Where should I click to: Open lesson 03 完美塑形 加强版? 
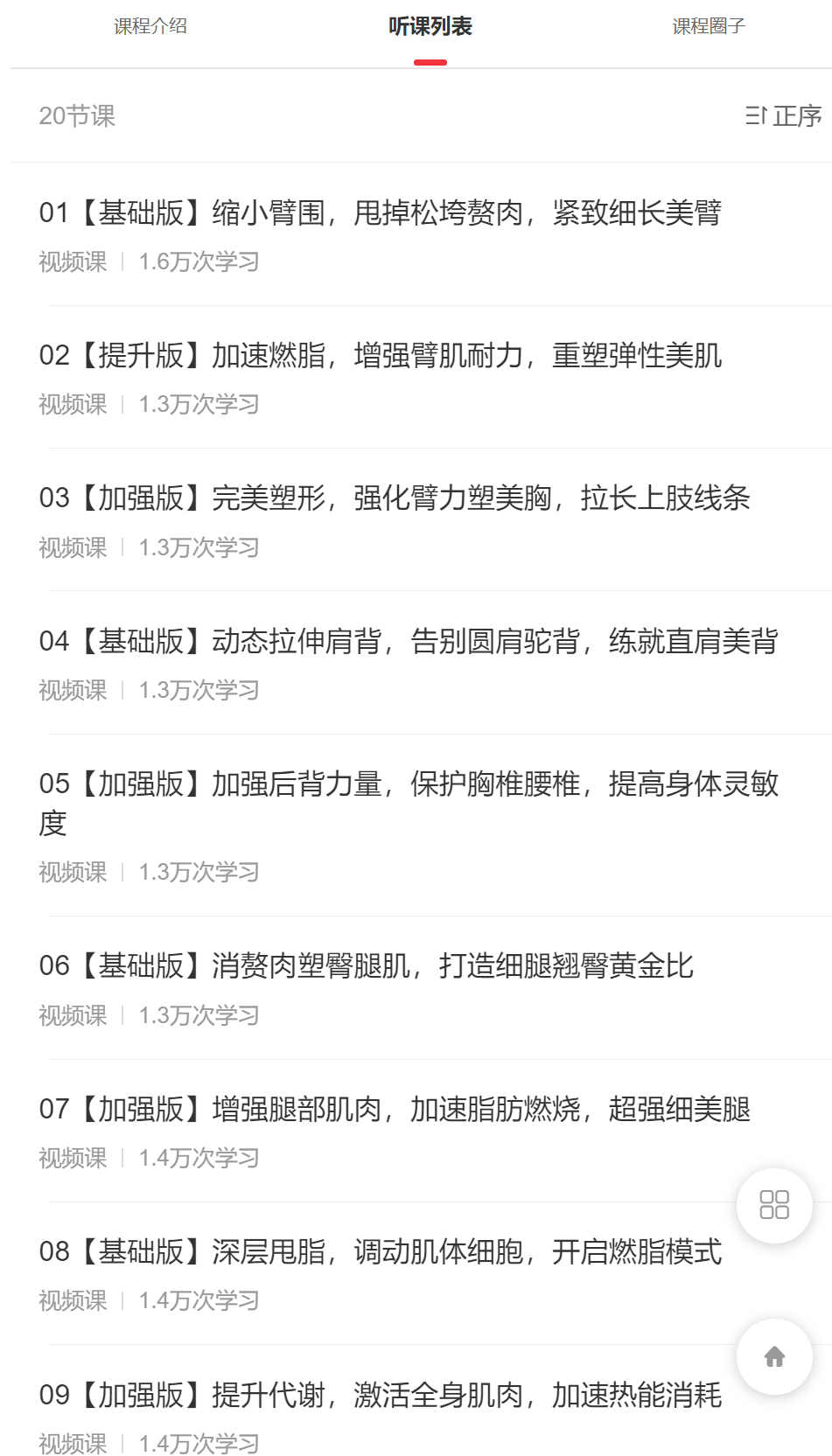[x=394, y=498]
